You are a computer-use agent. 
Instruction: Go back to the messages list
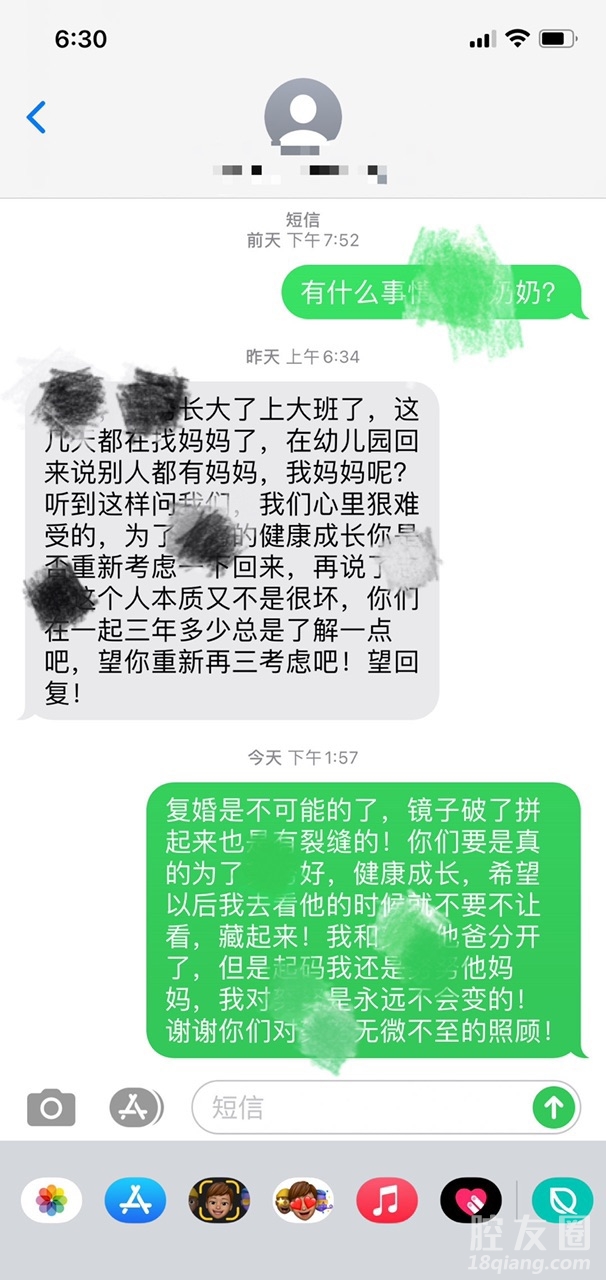[36, 117]
